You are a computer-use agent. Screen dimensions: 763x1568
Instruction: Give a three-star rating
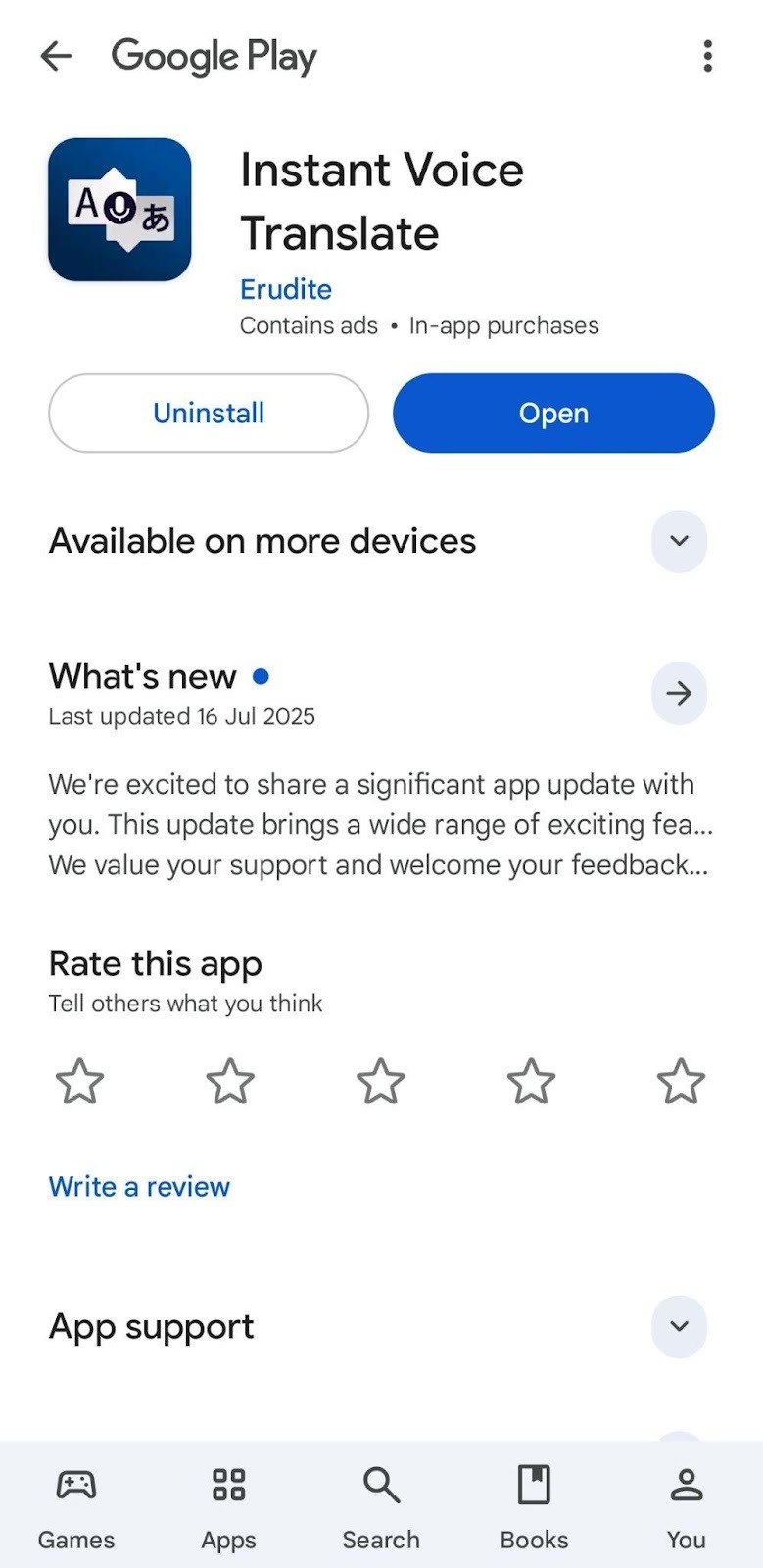[380, 1082]
